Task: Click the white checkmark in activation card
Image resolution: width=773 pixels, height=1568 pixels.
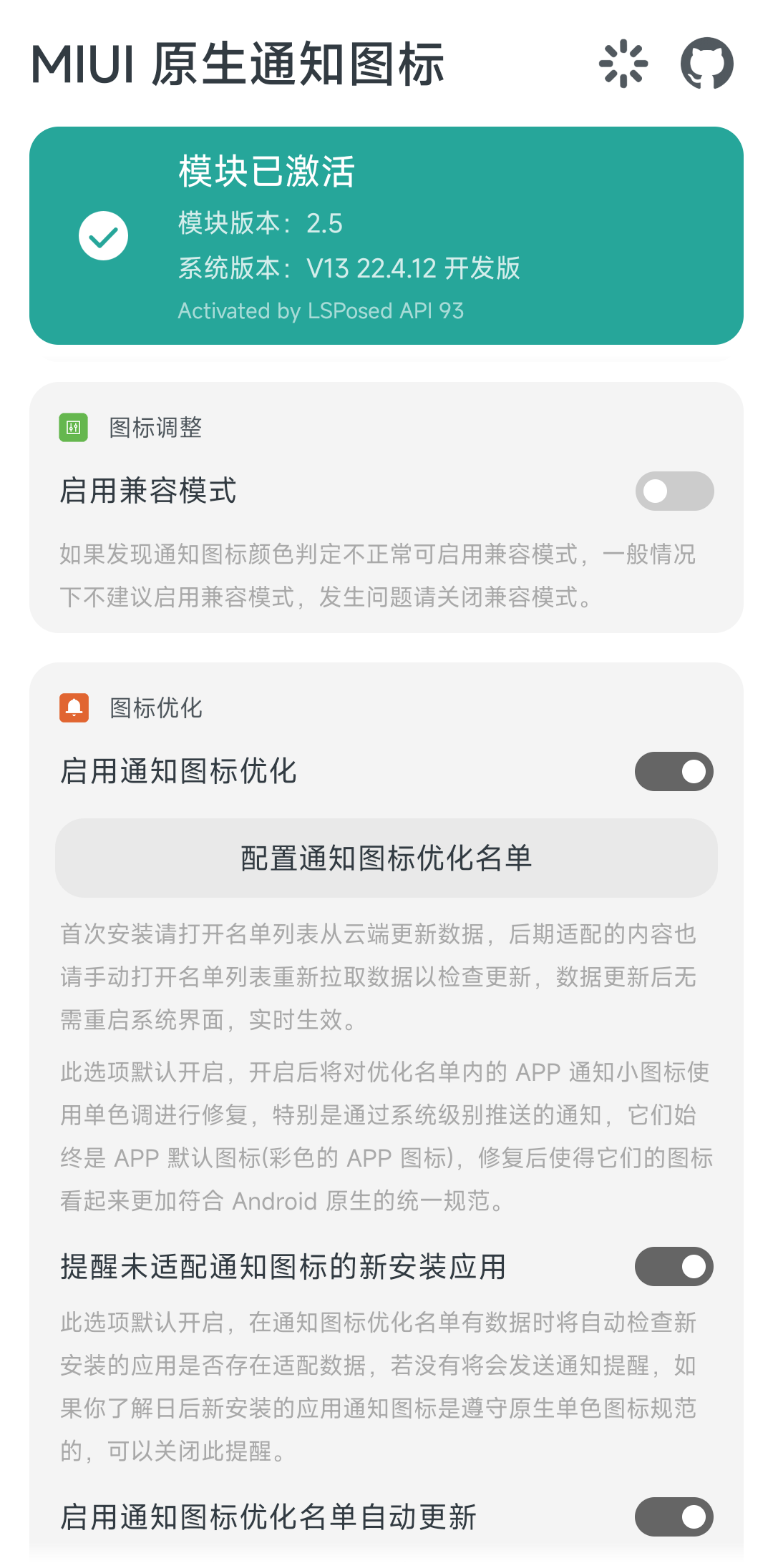Action: (104, 235)
